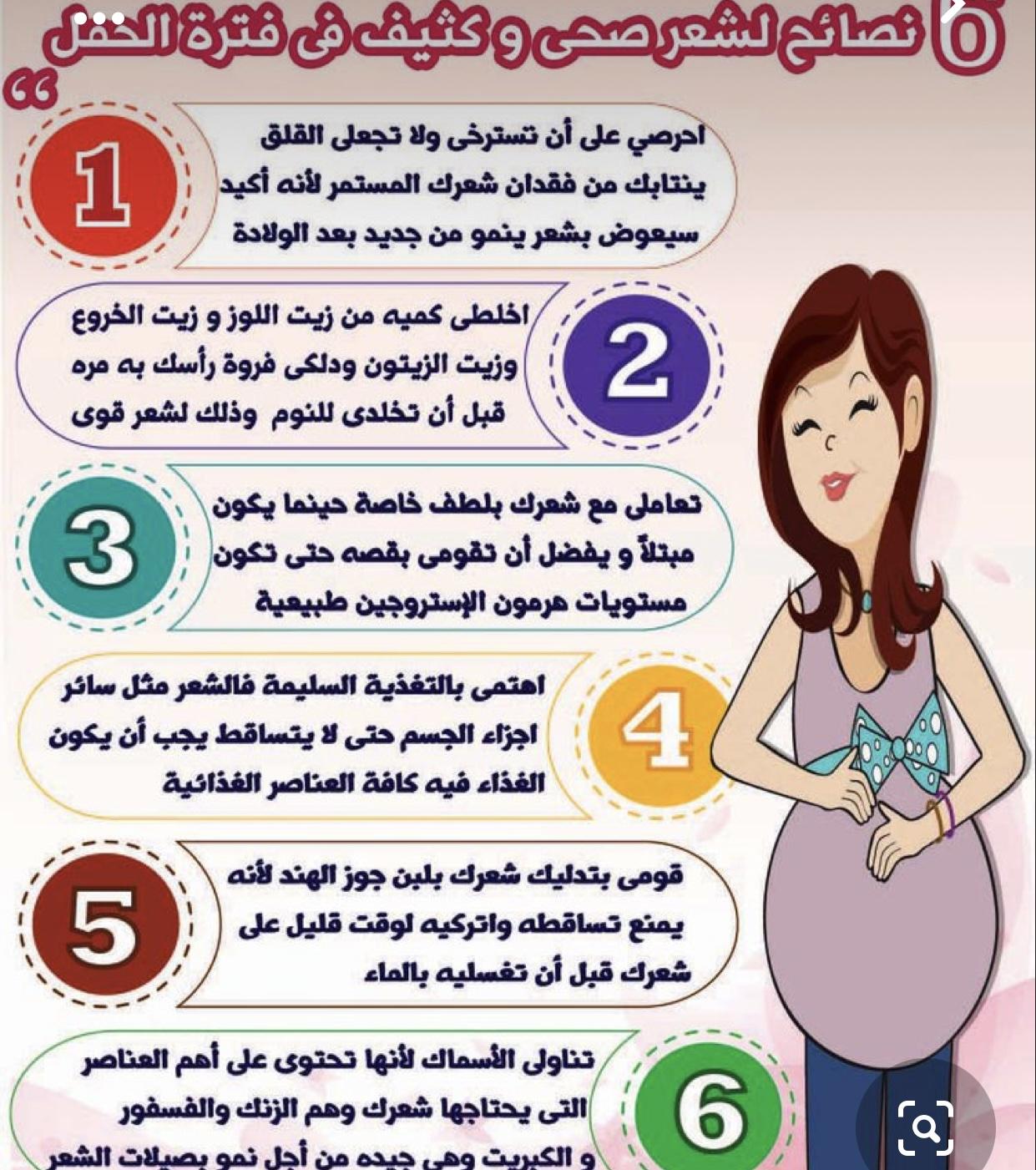Tap the visual search lens icon

click(925, 1127)
